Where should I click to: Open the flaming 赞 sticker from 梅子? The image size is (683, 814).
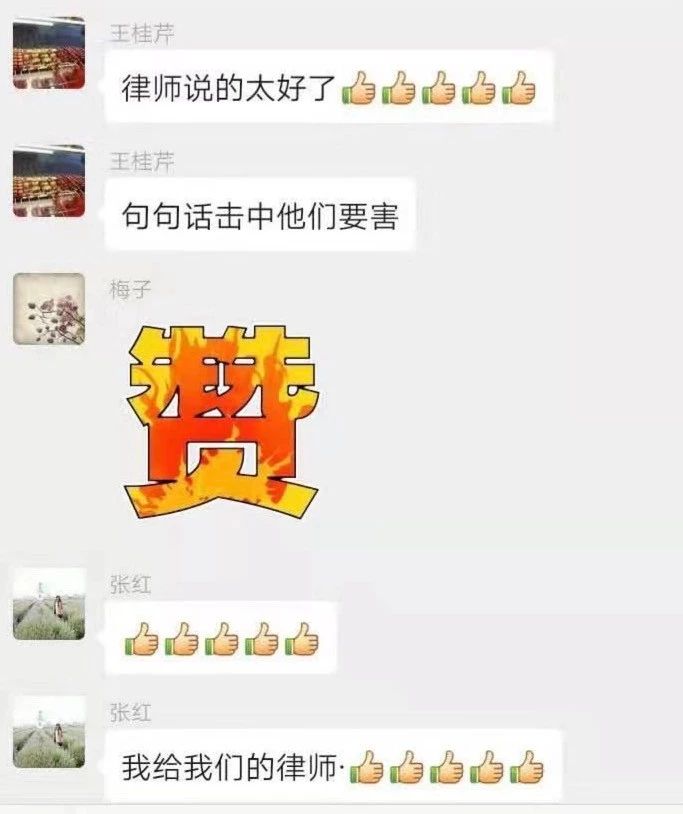[x=221, y=420]
